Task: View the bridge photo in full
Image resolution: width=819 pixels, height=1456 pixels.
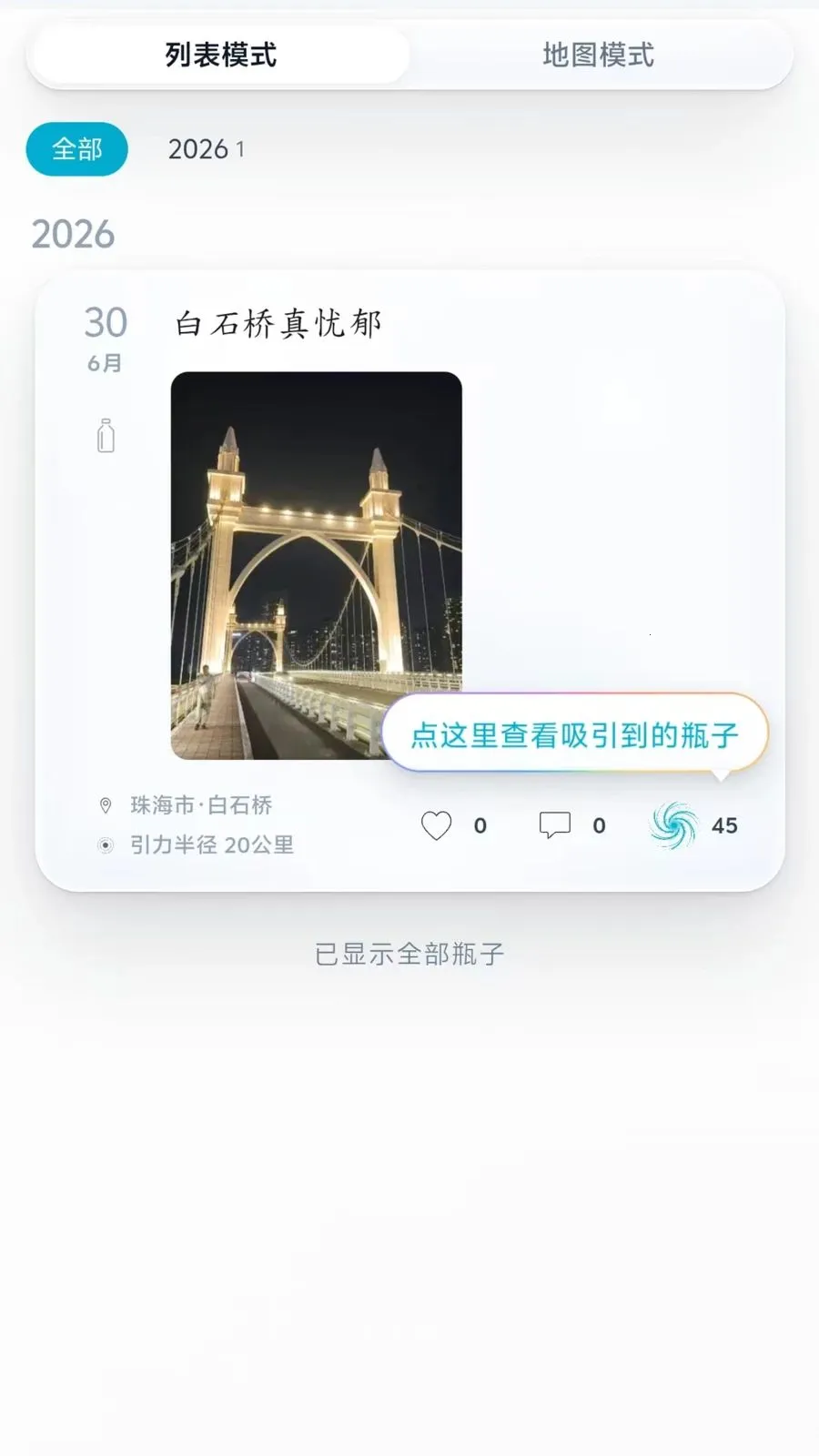Action: tap(316, 565)
